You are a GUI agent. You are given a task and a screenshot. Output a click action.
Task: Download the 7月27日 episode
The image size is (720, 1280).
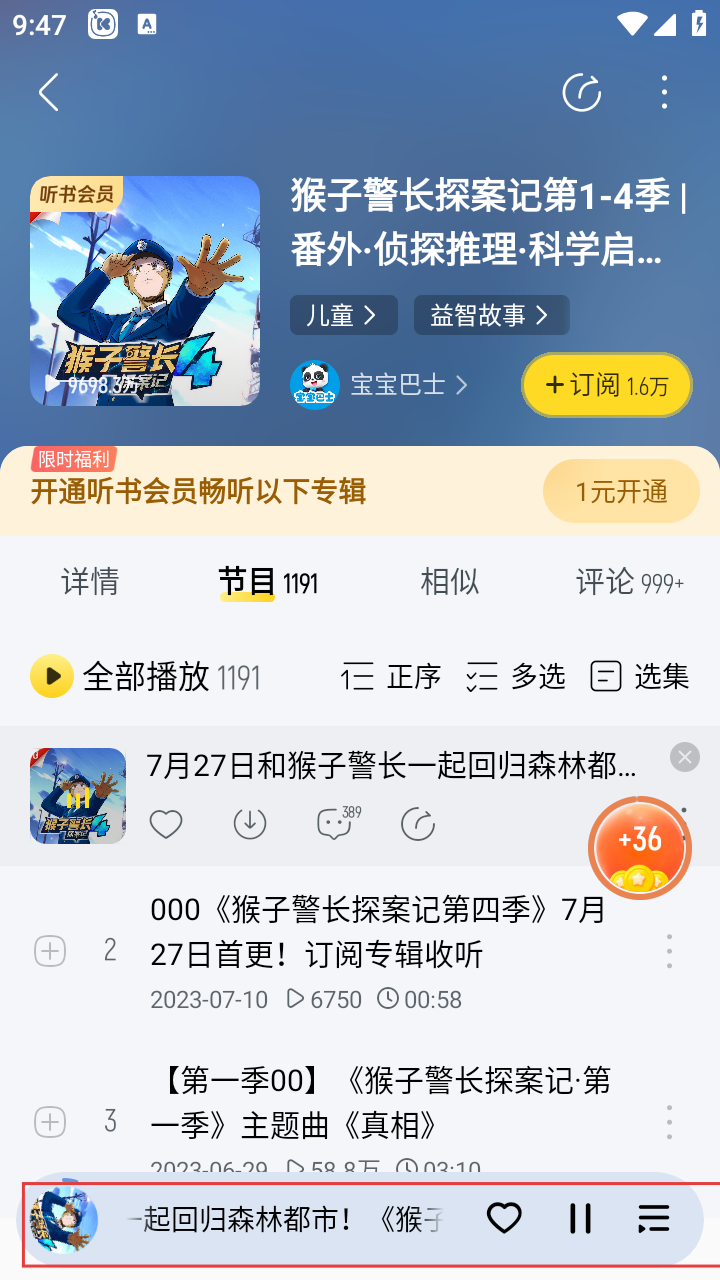[x=249, y=824]
